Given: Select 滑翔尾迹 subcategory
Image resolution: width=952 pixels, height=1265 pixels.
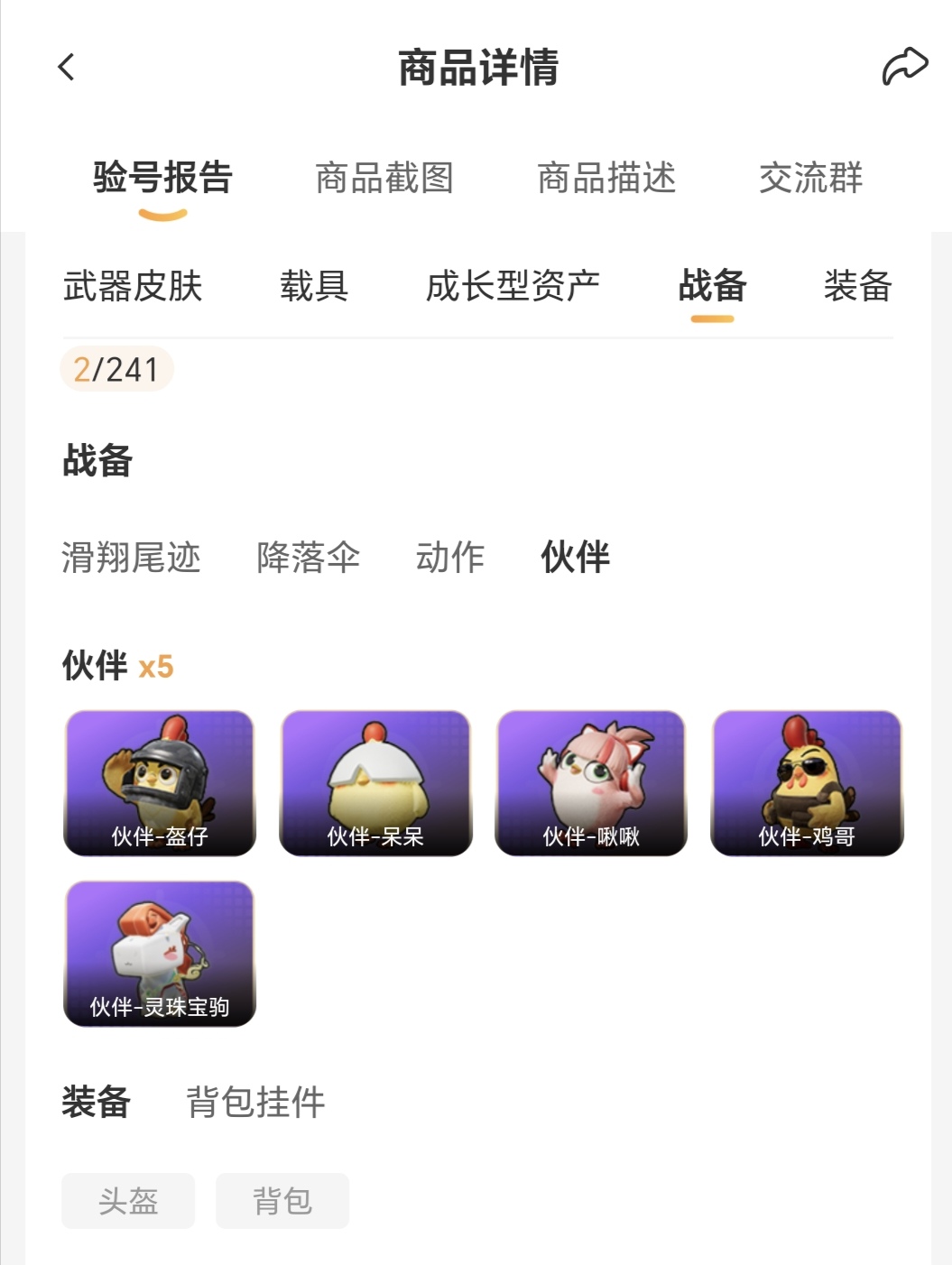Looking at the screenshot, I should pyautogui.click(x=131, y=557).
